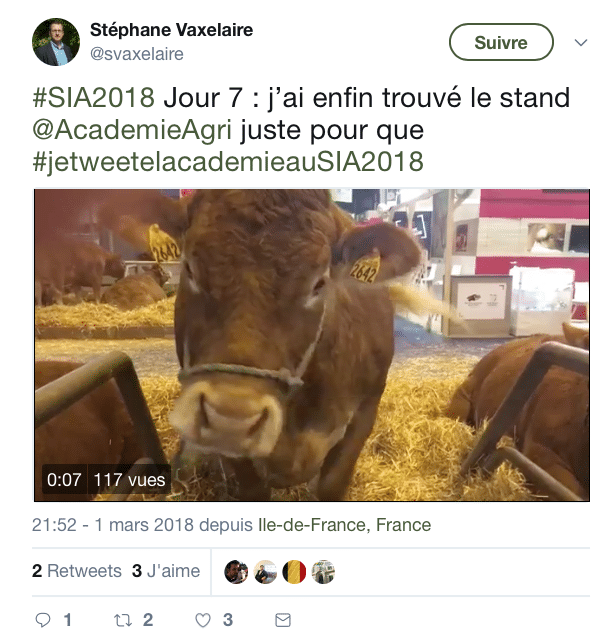Open the #SIA2018 hashtag link
Image resolution: width=614 pixels, height=644 pixels.
pyautogui.click(x=94, y=99)
